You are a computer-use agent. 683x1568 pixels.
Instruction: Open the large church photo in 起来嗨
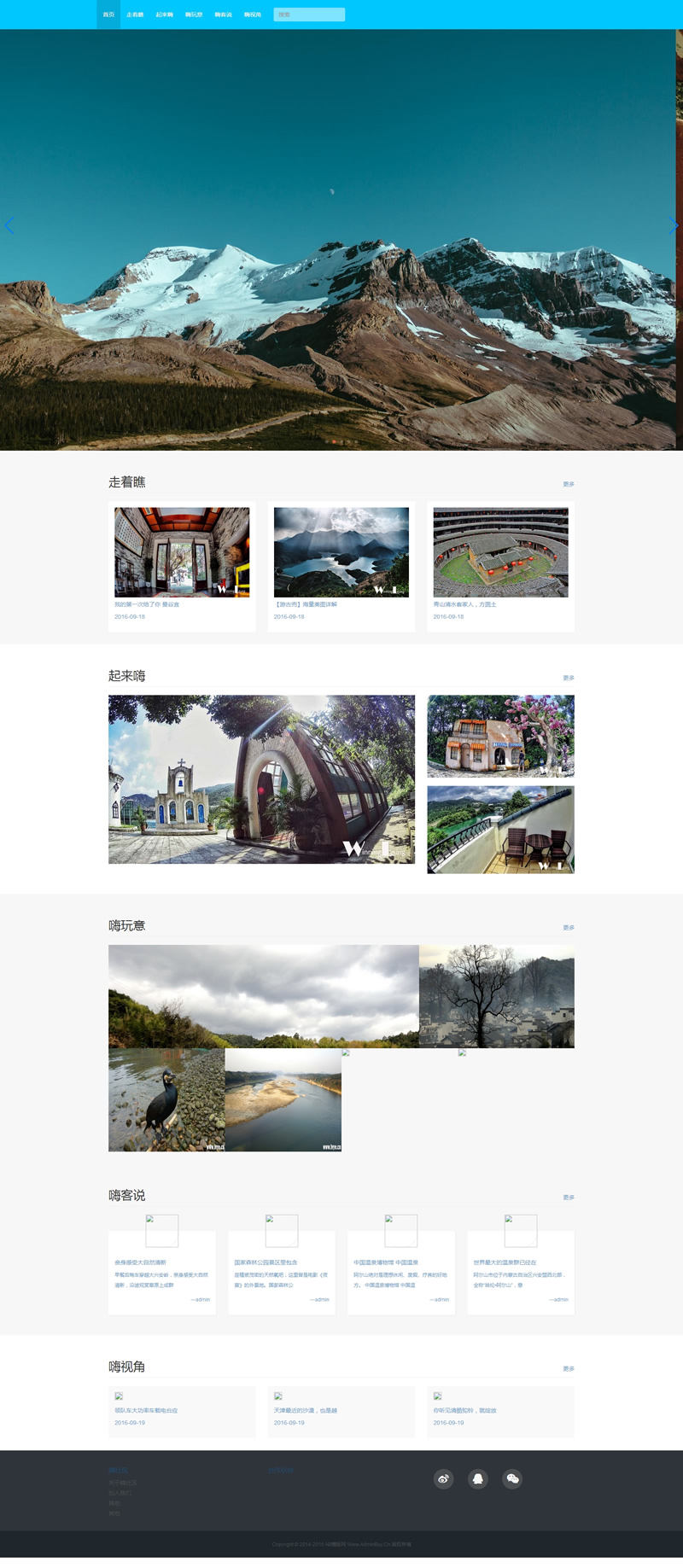point(261,779)
